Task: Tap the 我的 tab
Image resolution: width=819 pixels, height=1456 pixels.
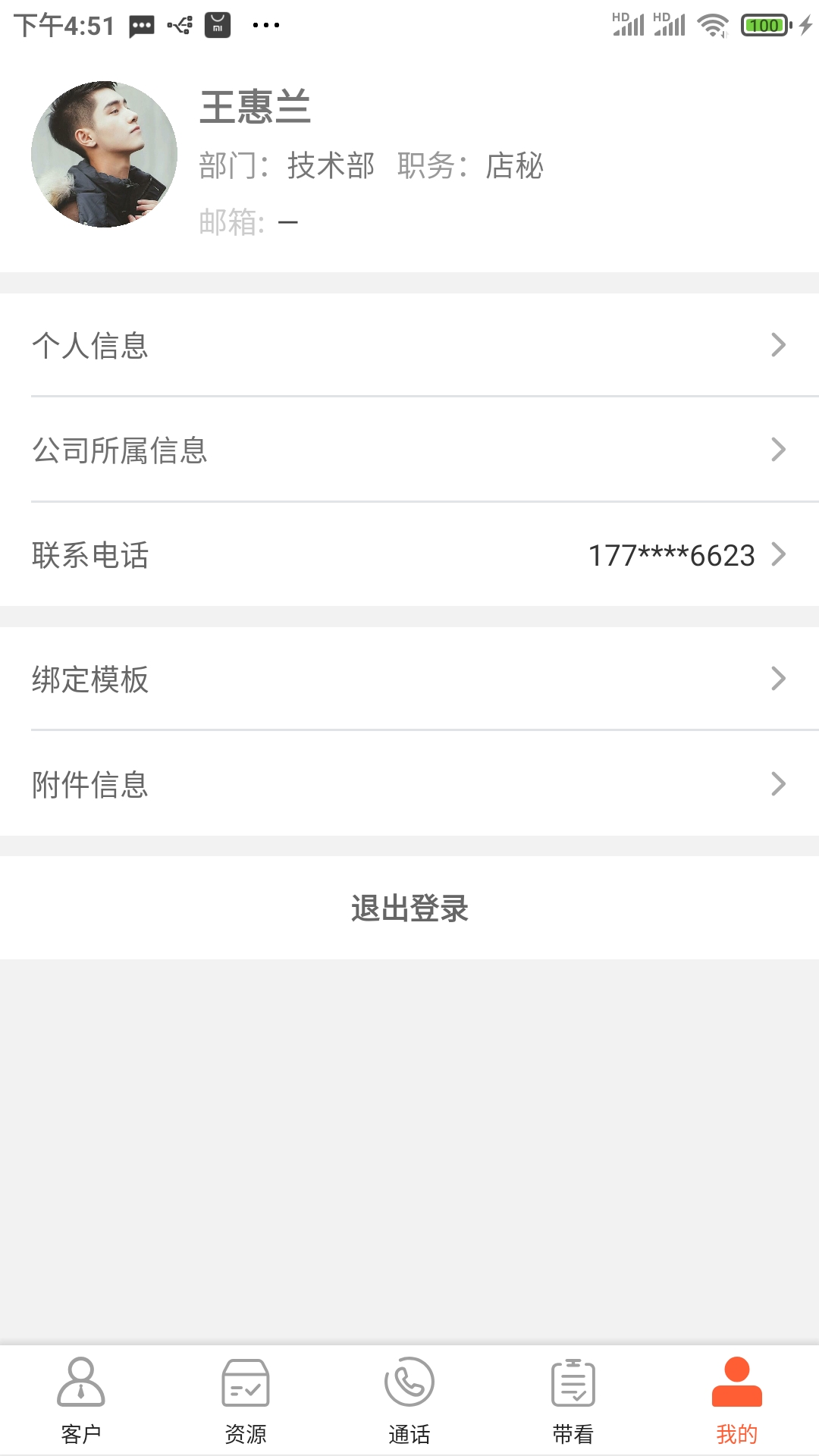Action: (x=737, y=1401)
